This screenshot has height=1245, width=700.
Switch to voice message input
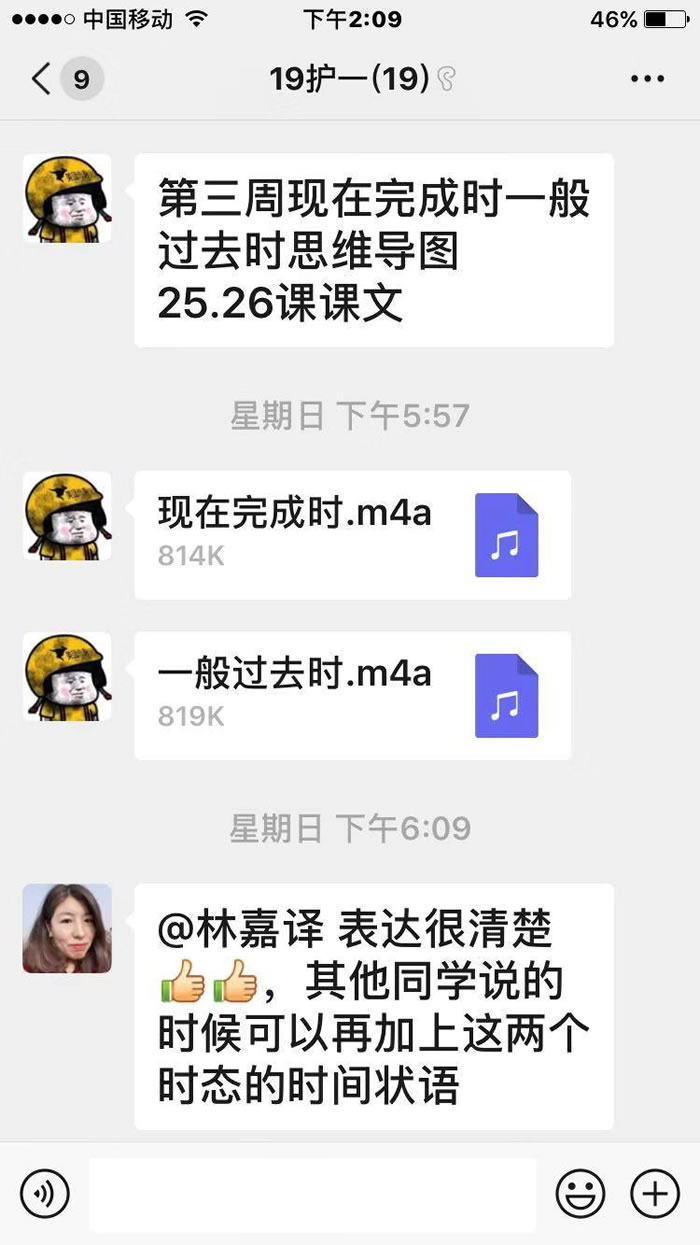point(45,1193)
